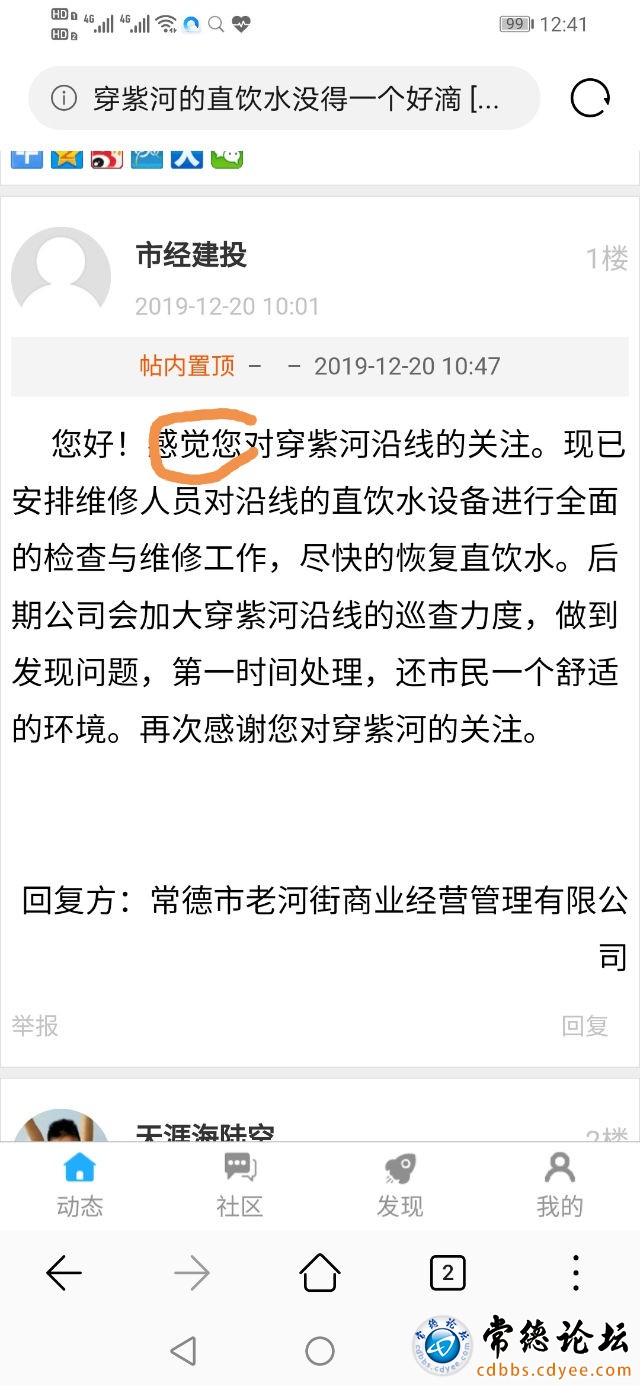Open 市经建设's profile avatar

pyautogui.click(x=61, y=277)
